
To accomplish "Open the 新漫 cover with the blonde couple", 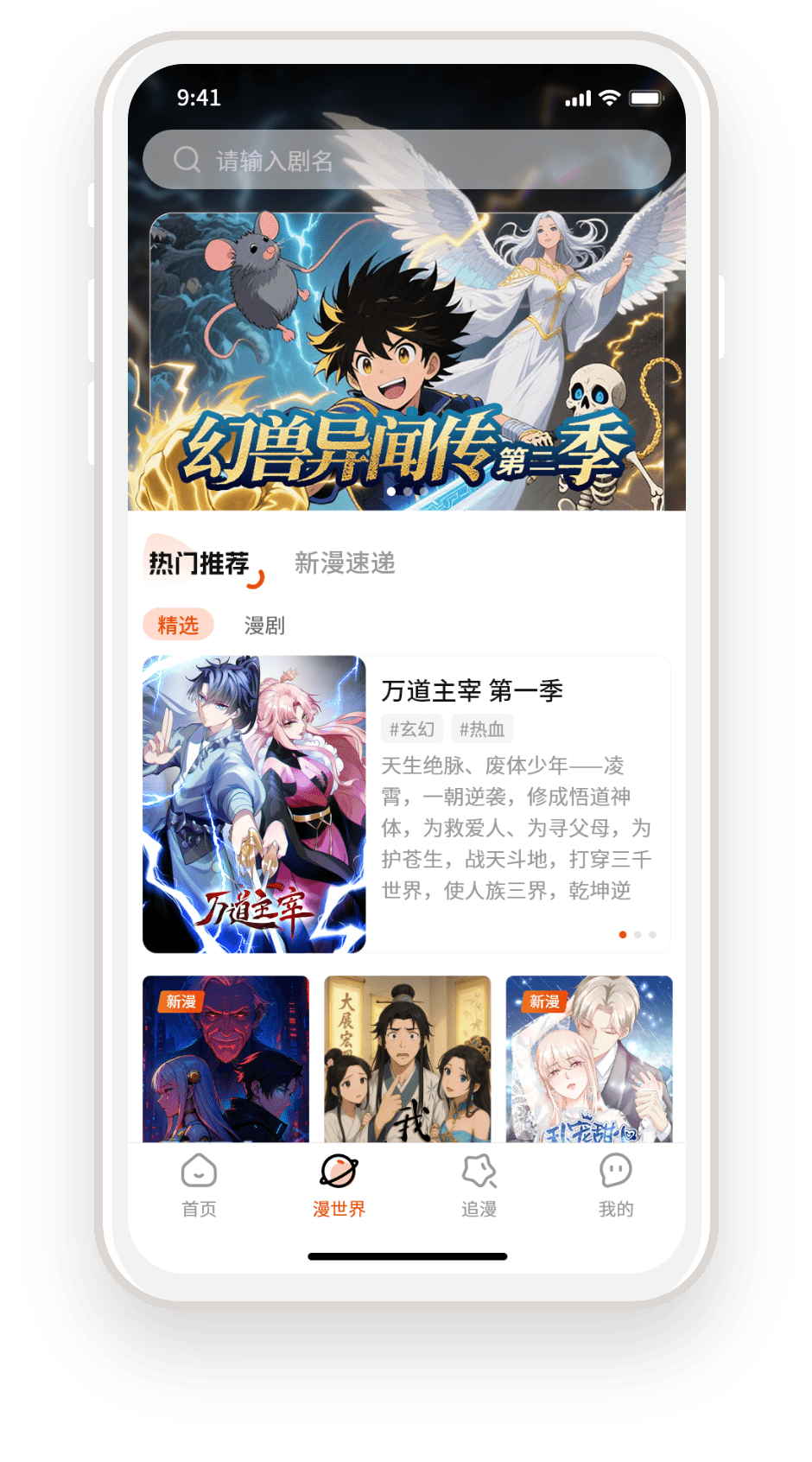I will pyautogui.click(x=588, y=1059).
